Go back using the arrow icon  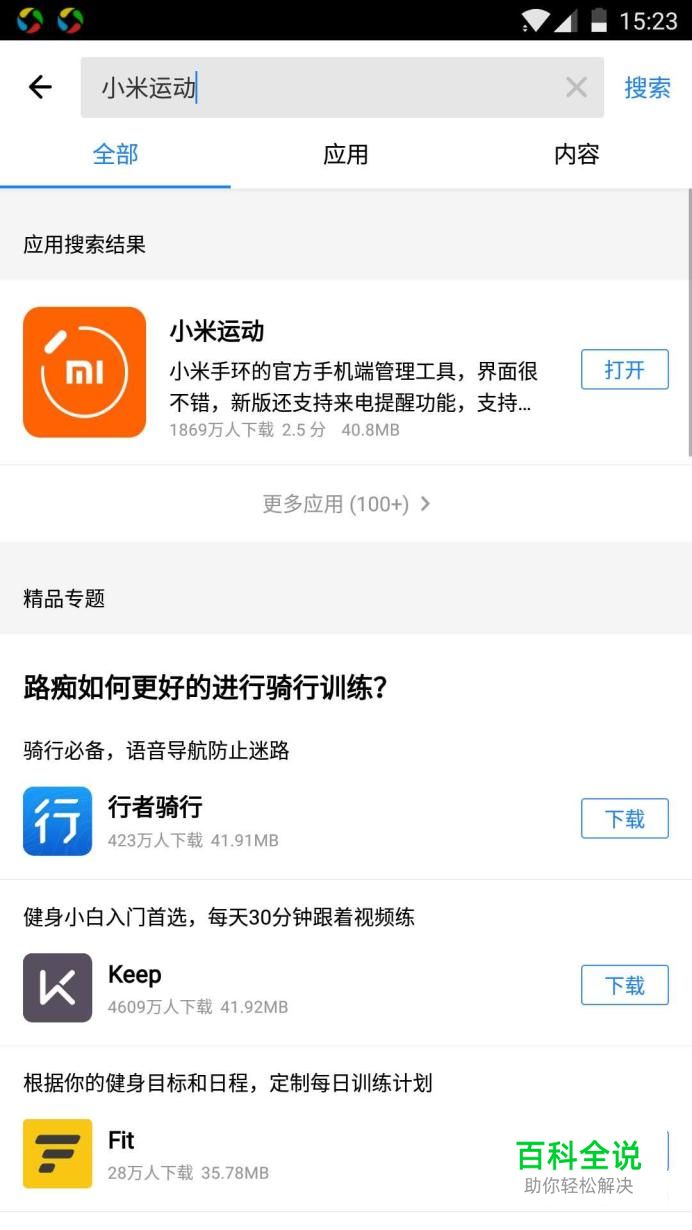[x=40, y=88]
